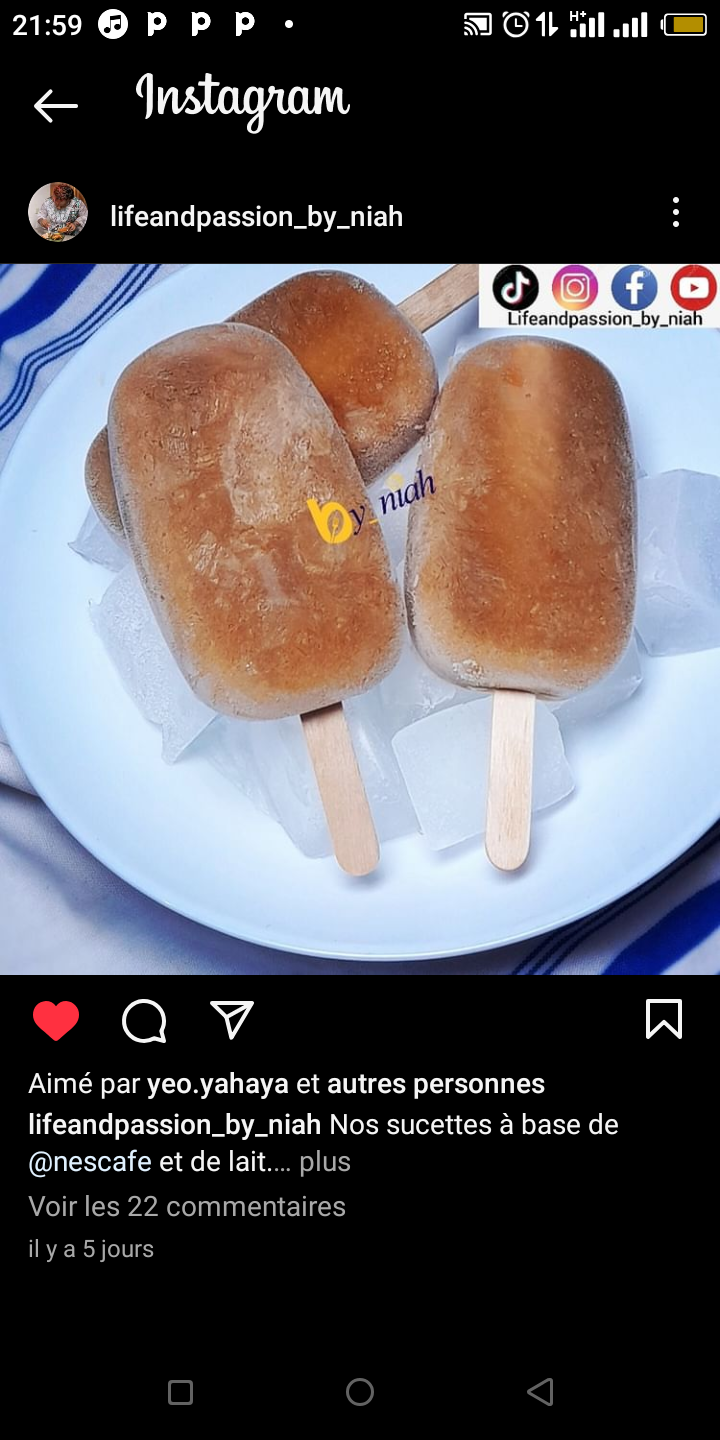Viewport: 720px width, 1440px height.
Task: Open yeo.yahaya's profile from the likes line
Action: coord(218,1084)
